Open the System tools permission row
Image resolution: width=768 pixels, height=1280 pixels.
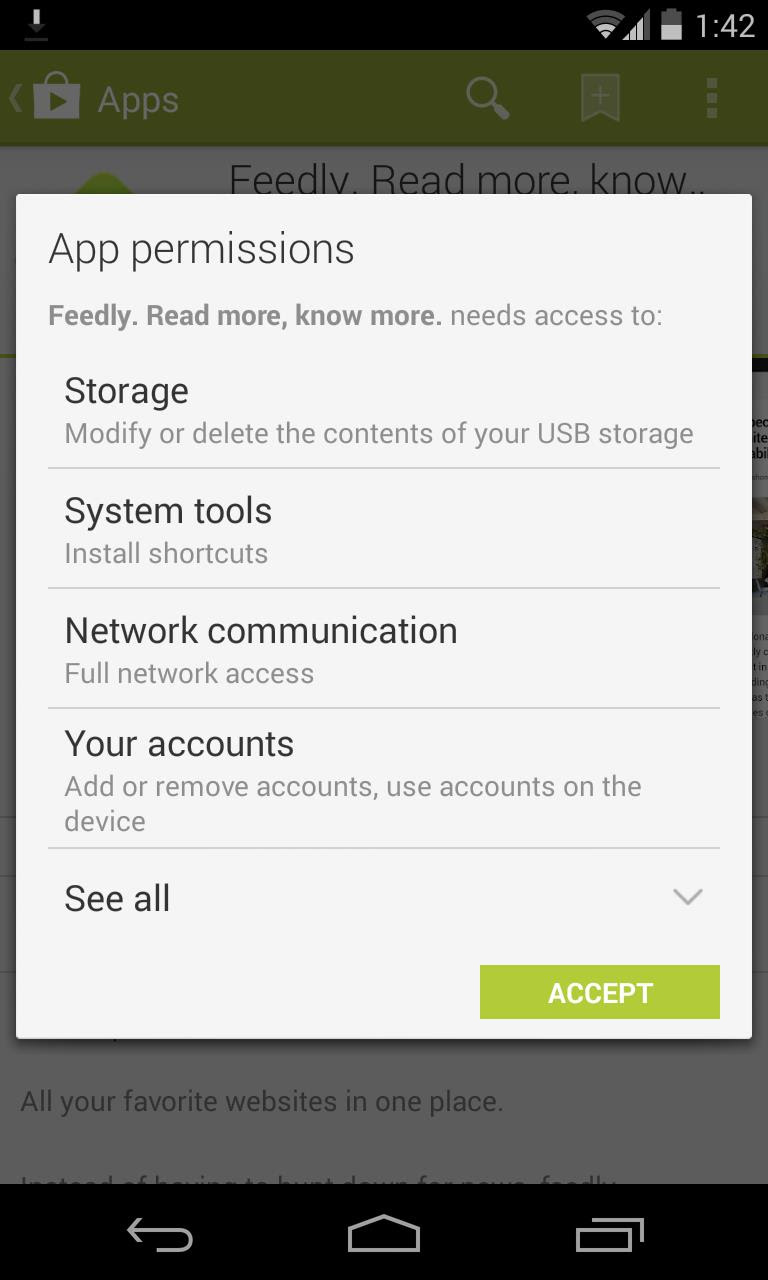[x=384, y=528]
